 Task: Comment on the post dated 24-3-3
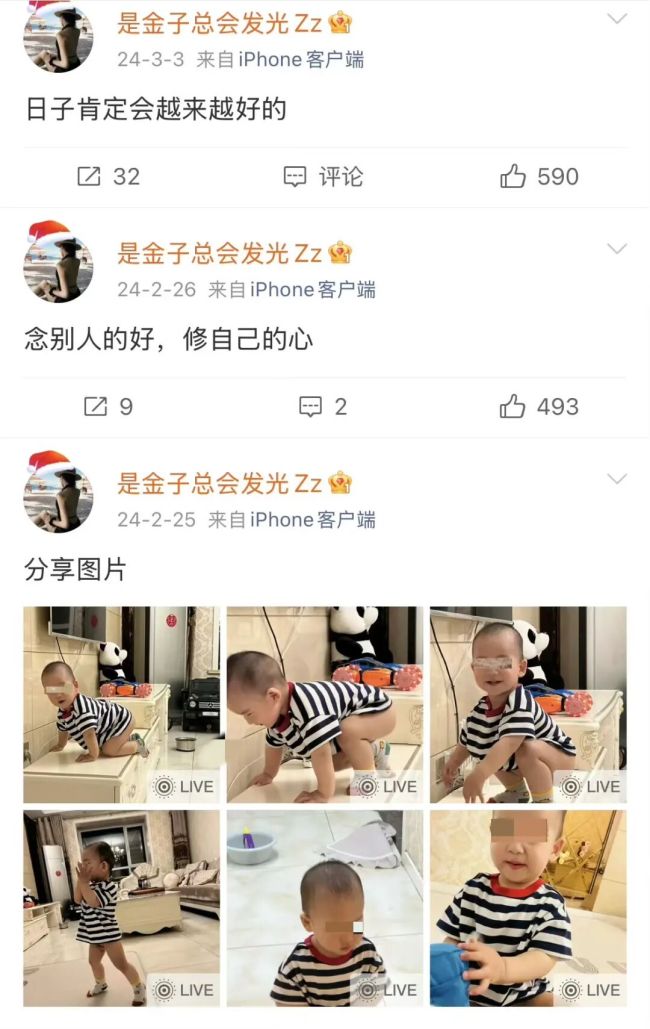point(323,177)
